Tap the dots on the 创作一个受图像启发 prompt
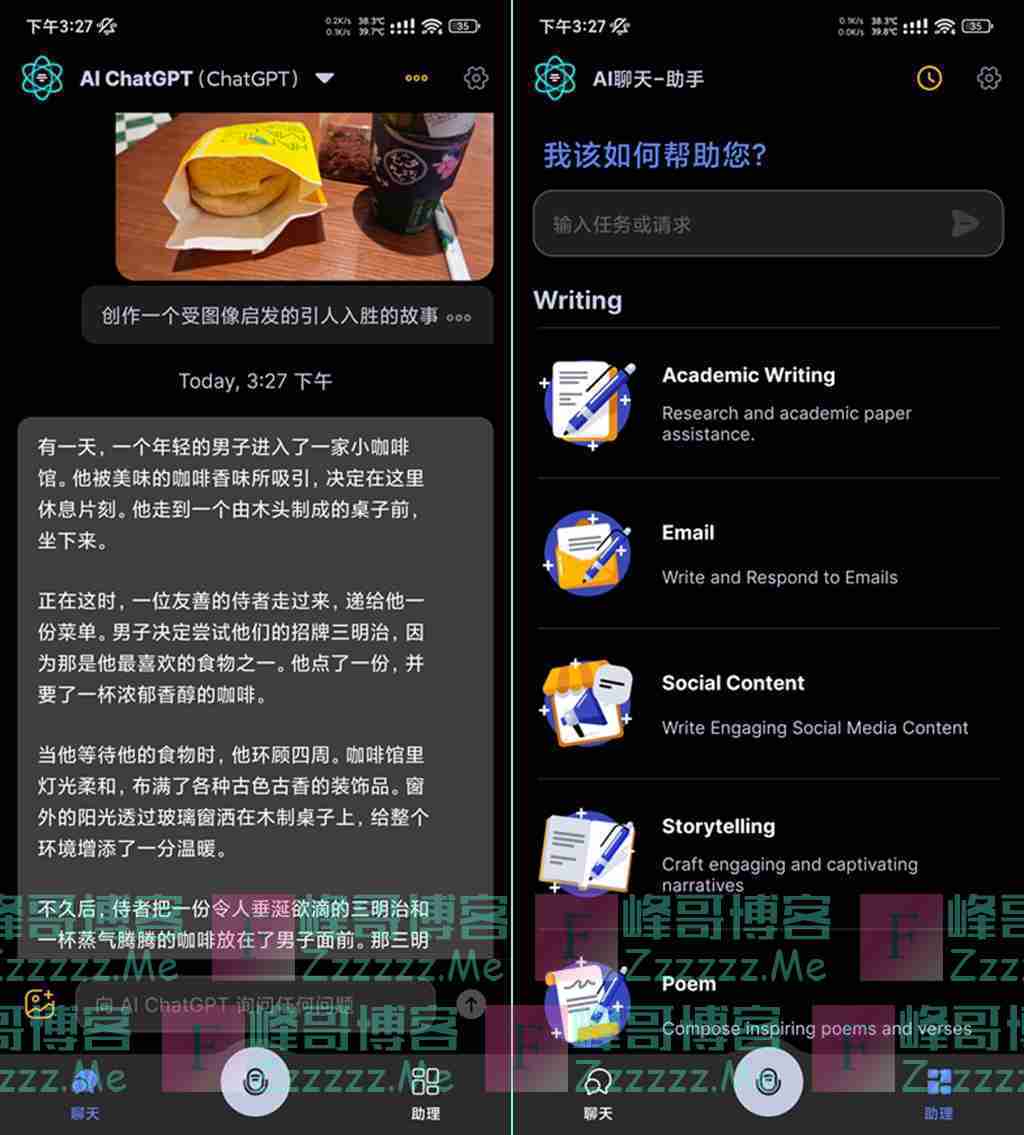Viewport: 1024px width, 1135px height. click(x=458, y=317)
